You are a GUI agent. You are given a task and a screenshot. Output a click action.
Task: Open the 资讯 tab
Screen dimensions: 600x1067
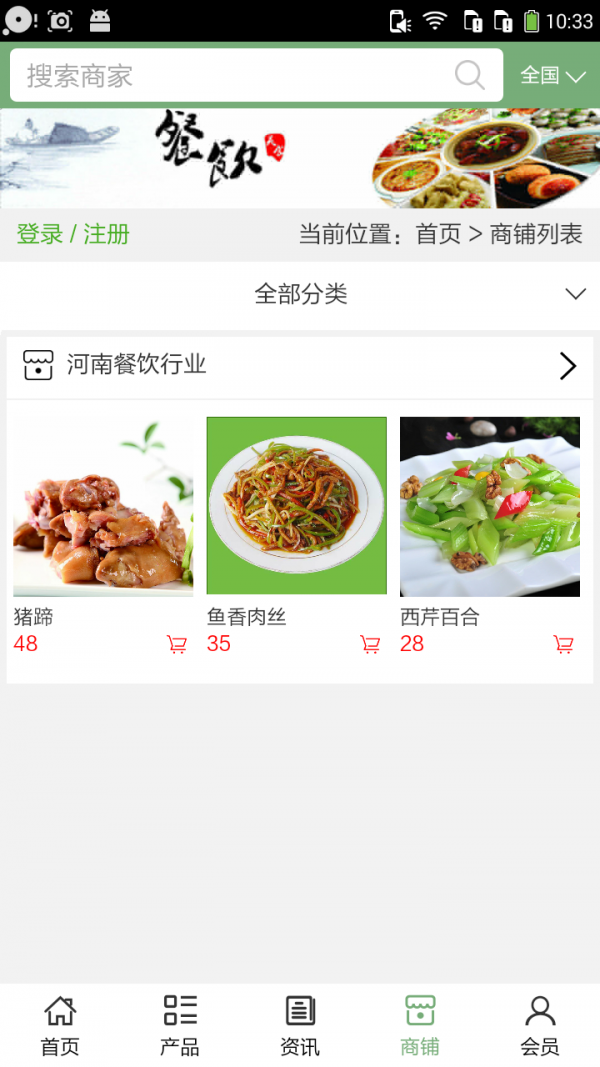300,1026
